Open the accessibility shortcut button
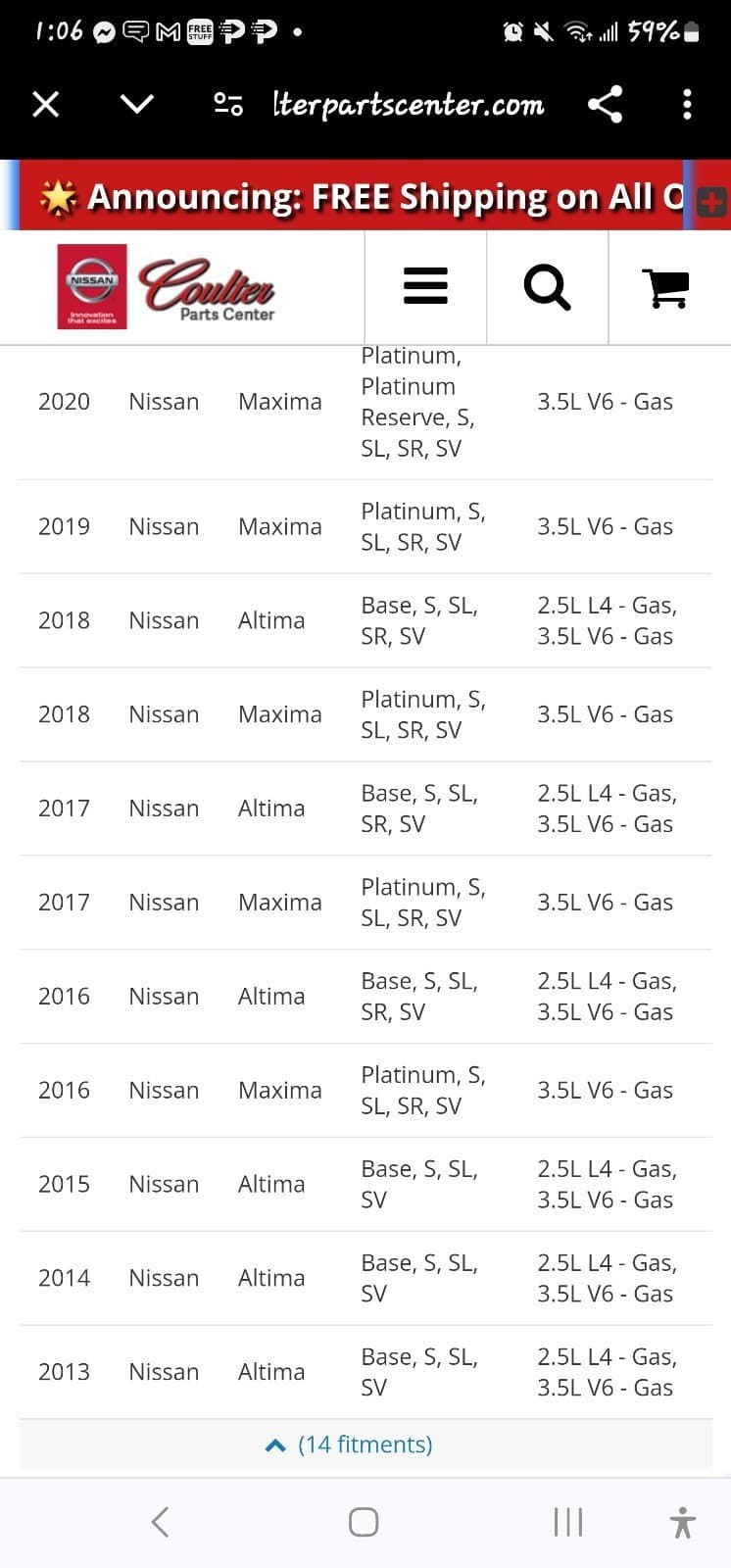Screen dimensions: 731x1568 tap(682, 1523)
